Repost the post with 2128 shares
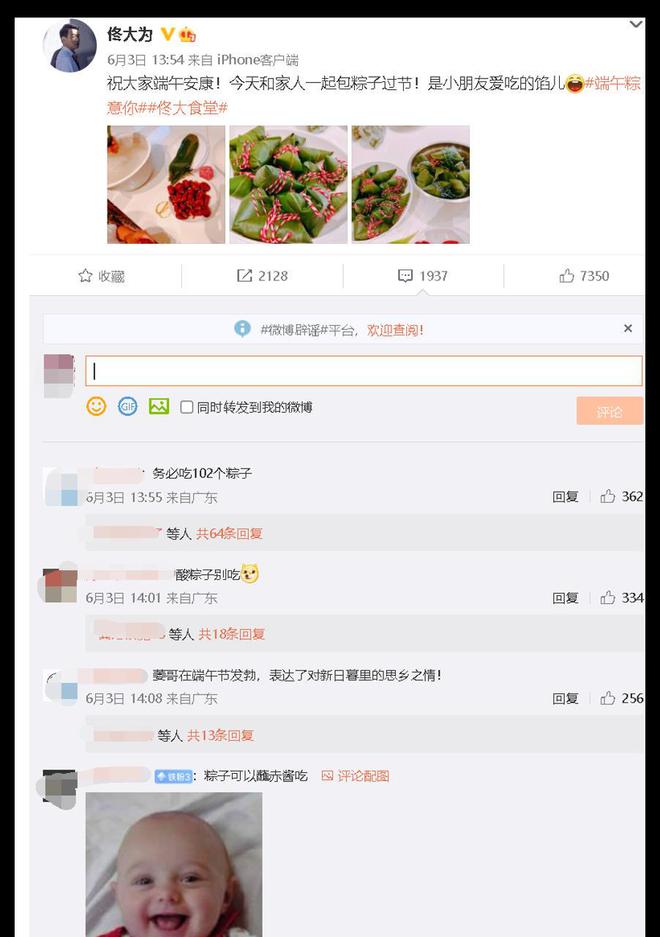The image size is (660, 937). coord(262,276)
